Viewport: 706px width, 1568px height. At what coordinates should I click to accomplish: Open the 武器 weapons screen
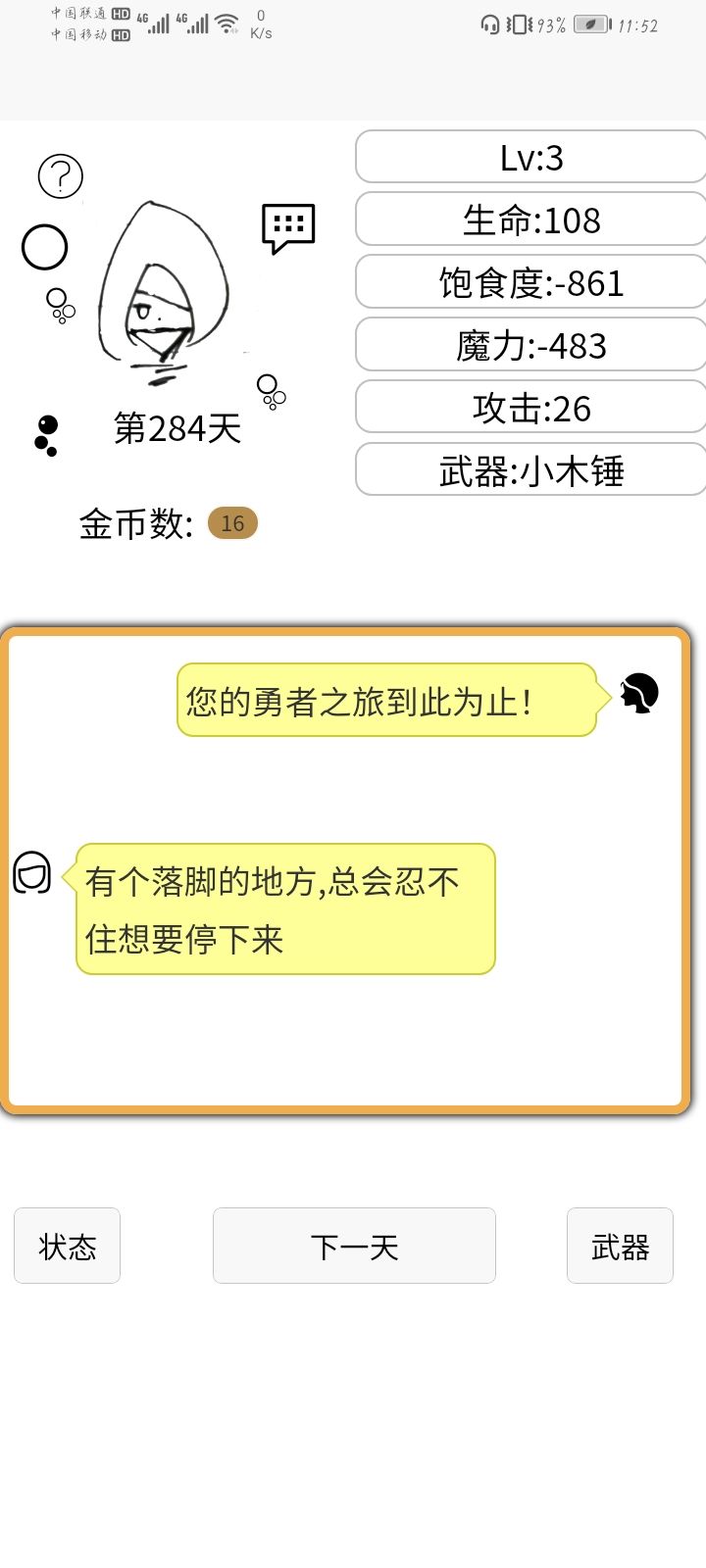(620, 1246)
